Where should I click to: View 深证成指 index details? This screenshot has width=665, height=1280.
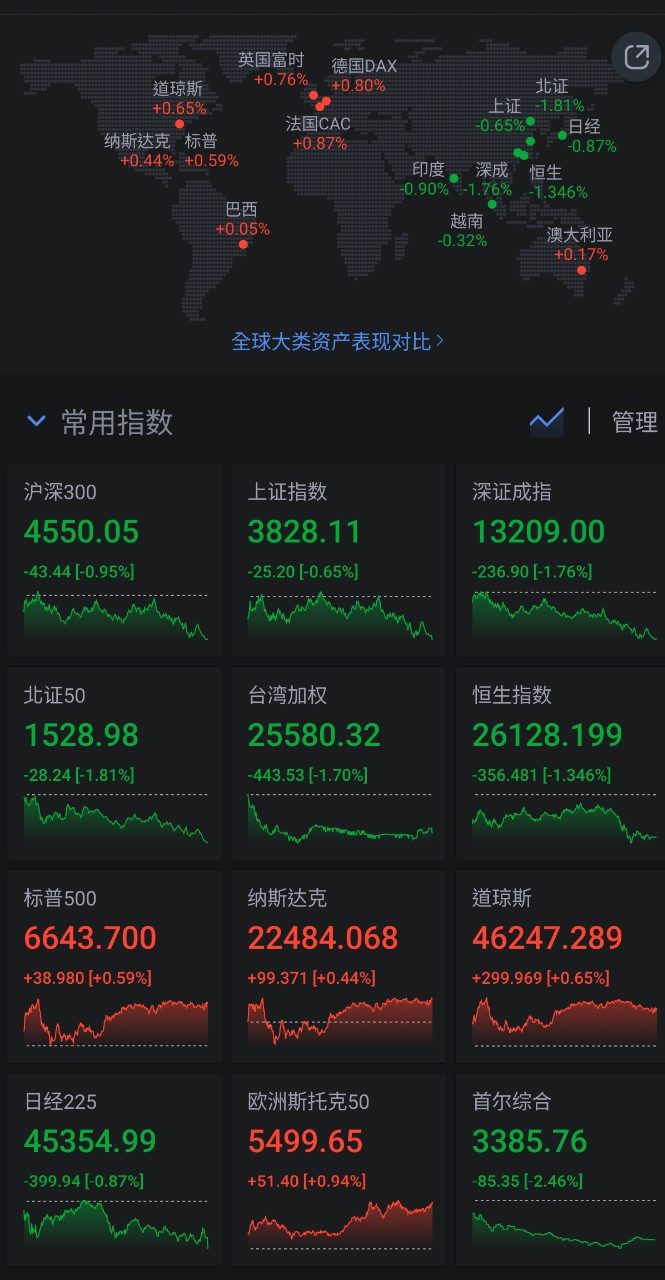[562, 560]
